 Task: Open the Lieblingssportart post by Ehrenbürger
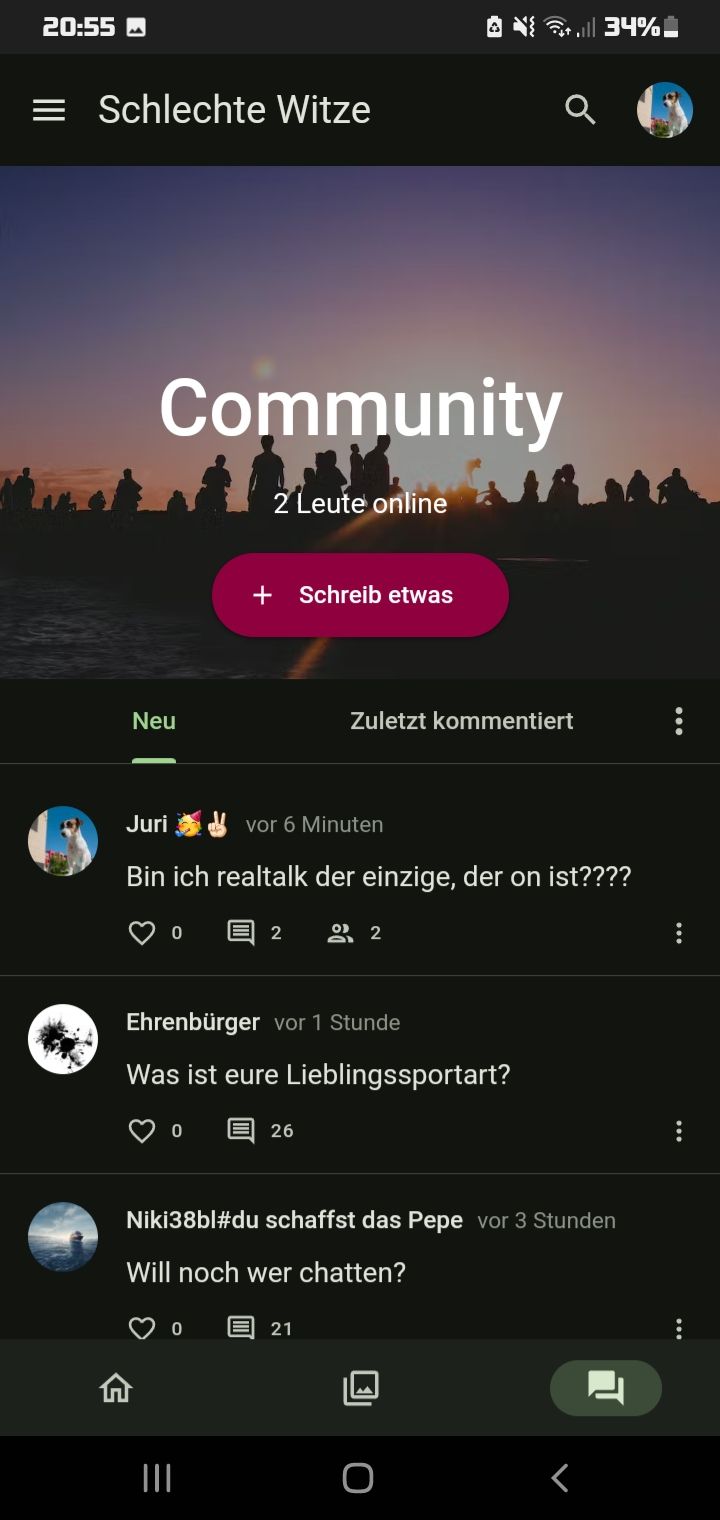coord(318,1075)
